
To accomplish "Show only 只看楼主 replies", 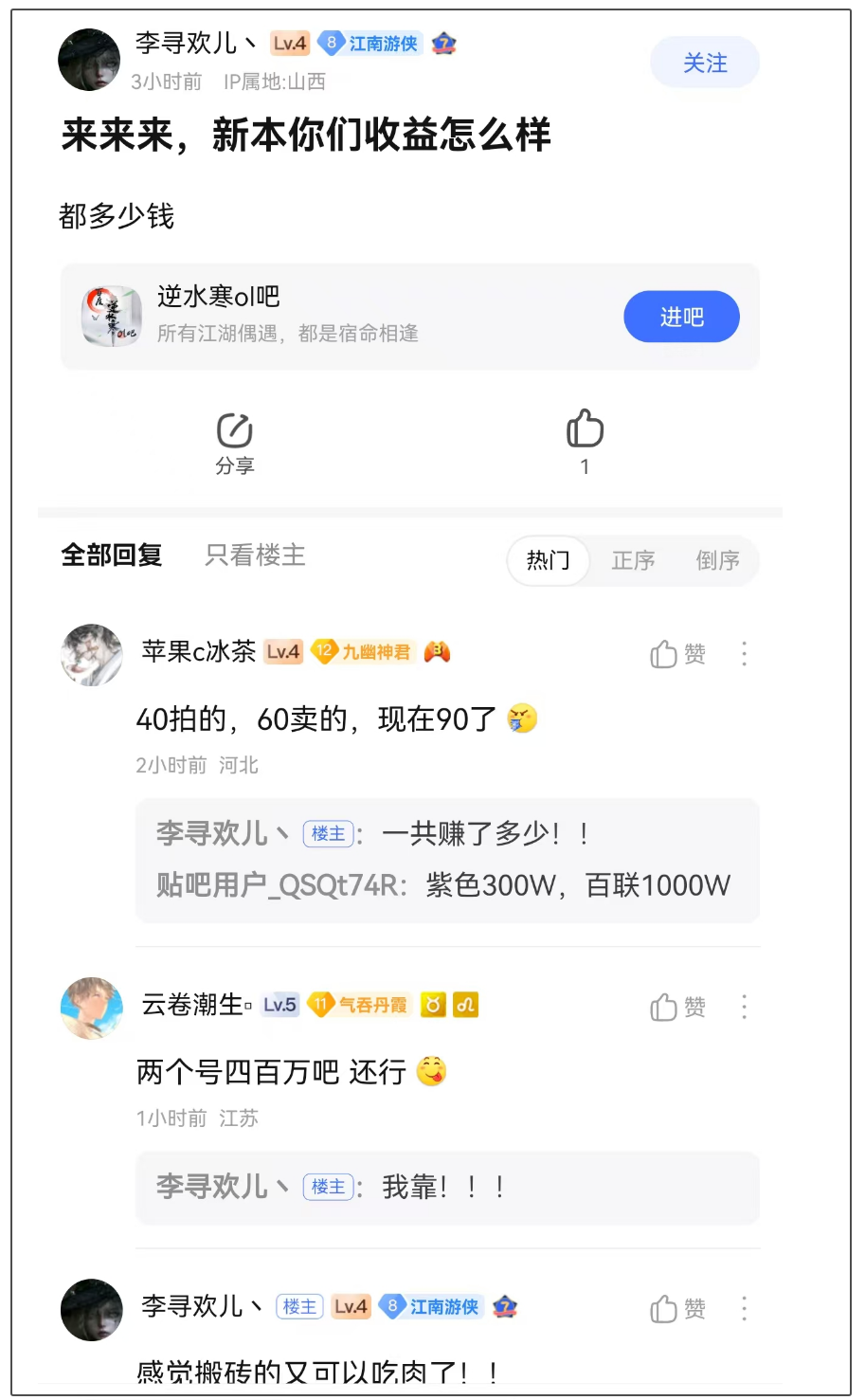I will click(x=255, y=555).
